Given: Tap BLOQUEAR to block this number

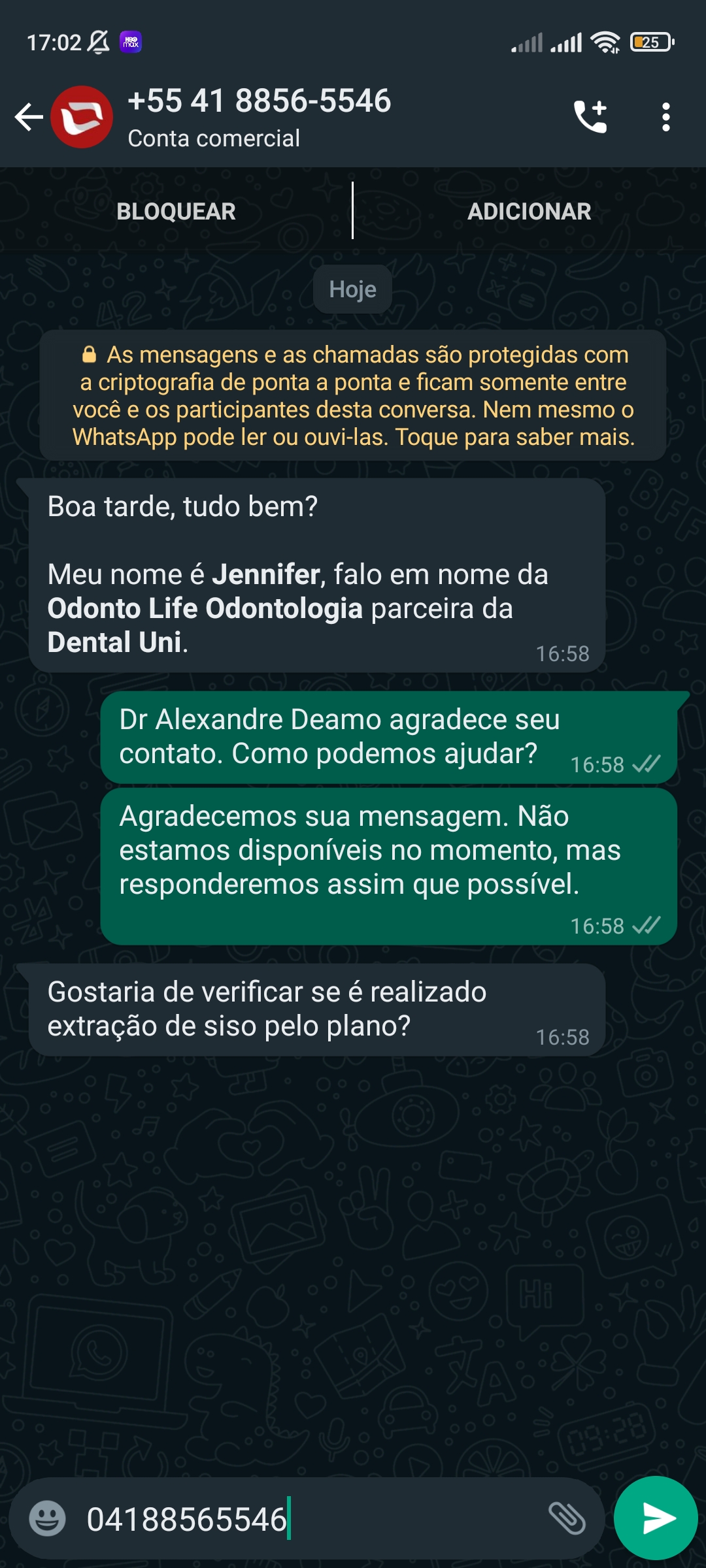Looking at the screenshot, I should [x=176, y=212].
